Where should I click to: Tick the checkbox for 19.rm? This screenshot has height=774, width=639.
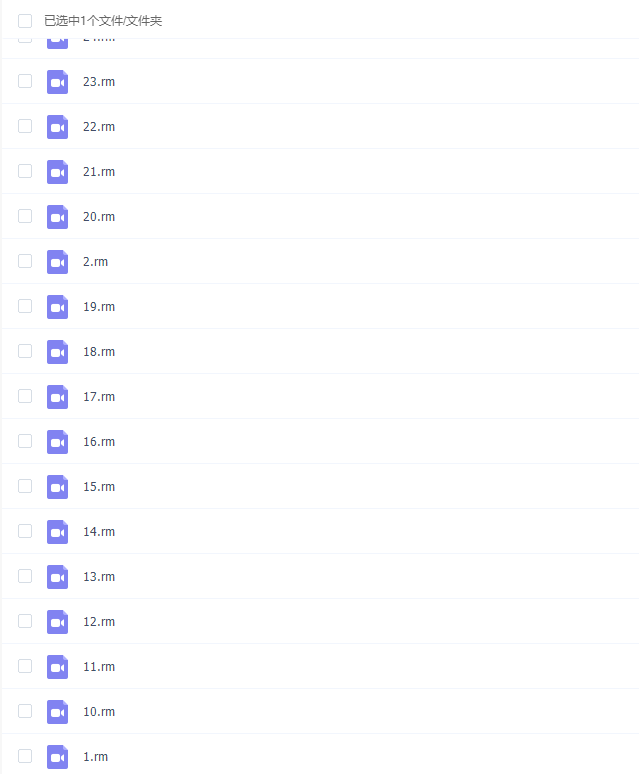25,307
